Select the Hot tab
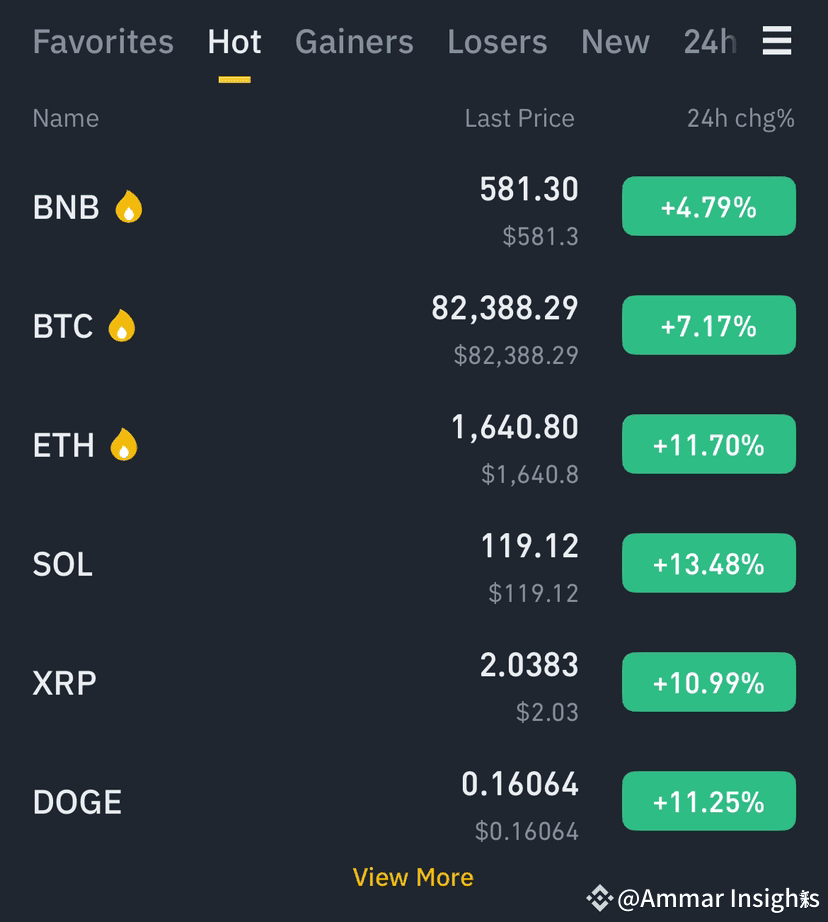 [234, 42]
